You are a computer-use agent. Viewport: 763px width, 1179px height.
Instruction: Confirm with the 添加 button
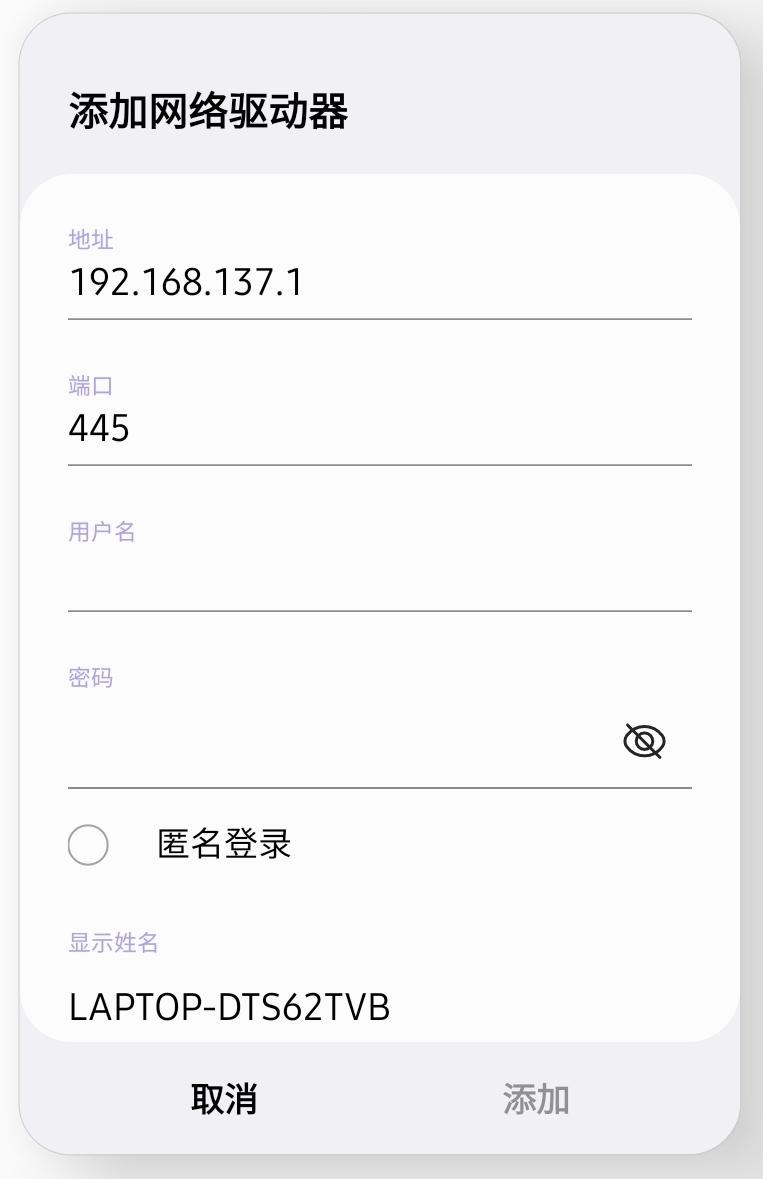tap(536, 1099)
